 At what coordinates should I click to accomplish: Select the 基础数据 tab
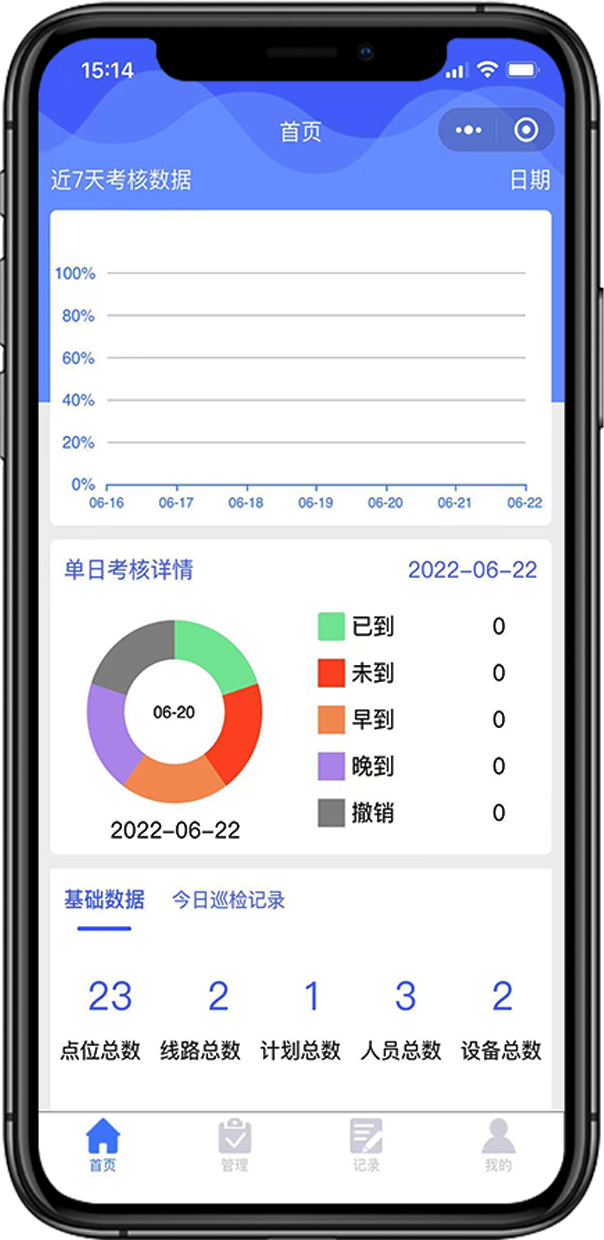104,899
